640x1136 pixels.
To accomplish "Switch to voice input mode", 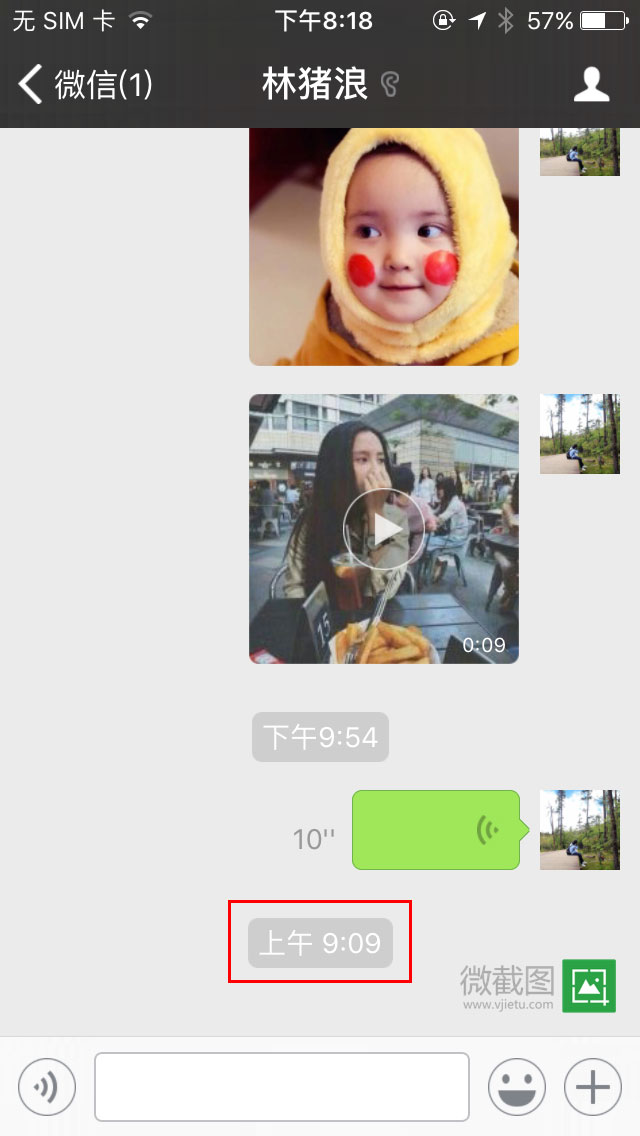I will pos(47,1086).
